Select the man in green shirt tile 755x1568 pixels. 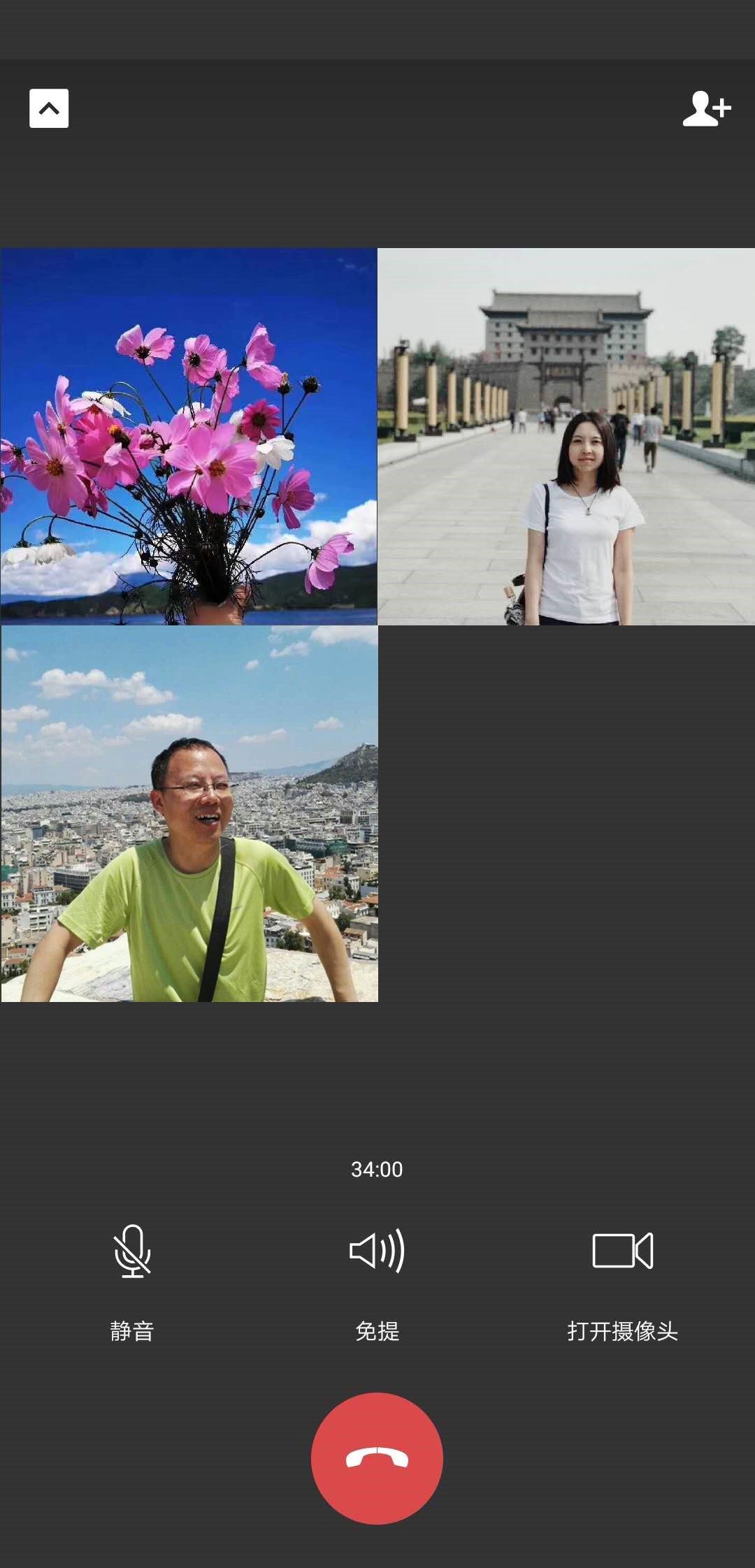pyautogui.click(x=189, y=813)
